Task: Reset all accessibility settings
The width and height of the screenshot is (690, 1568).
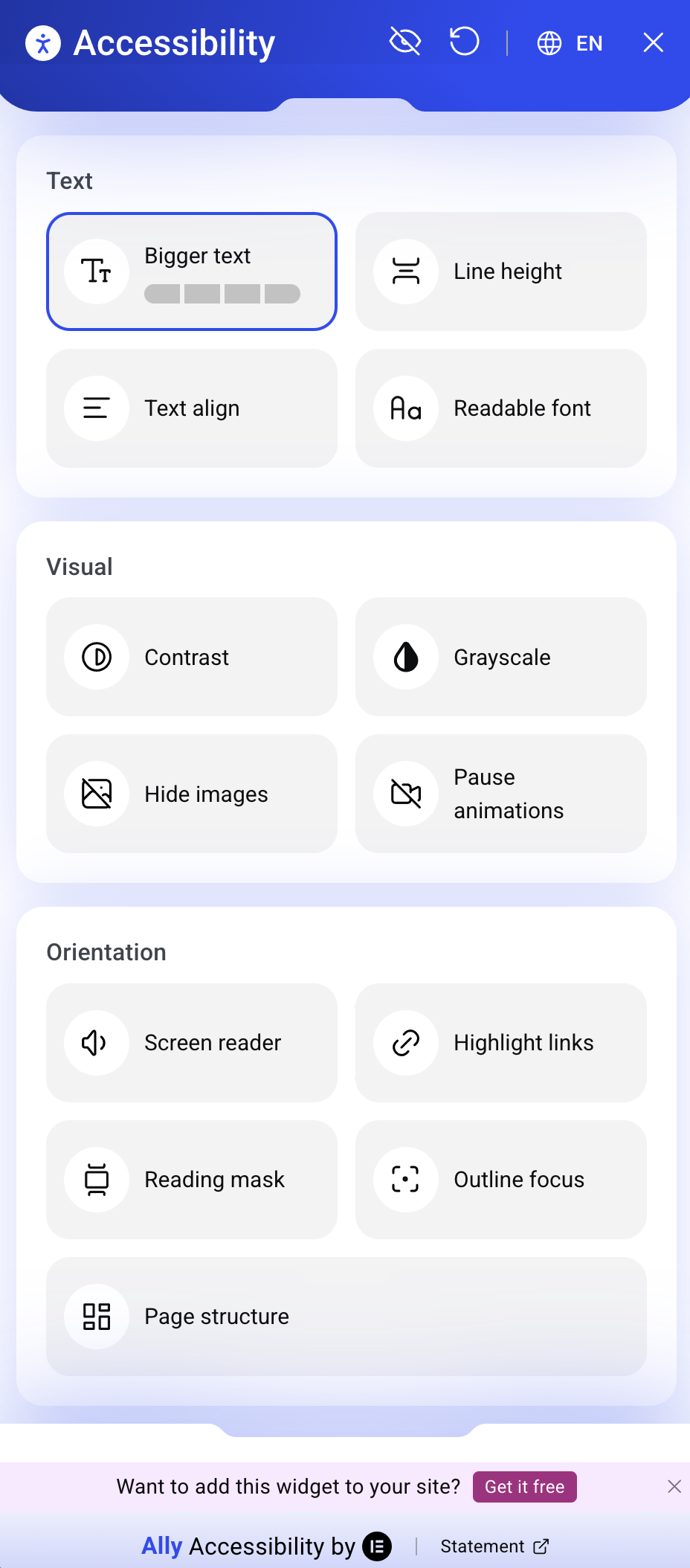Action: pos(465,42)
